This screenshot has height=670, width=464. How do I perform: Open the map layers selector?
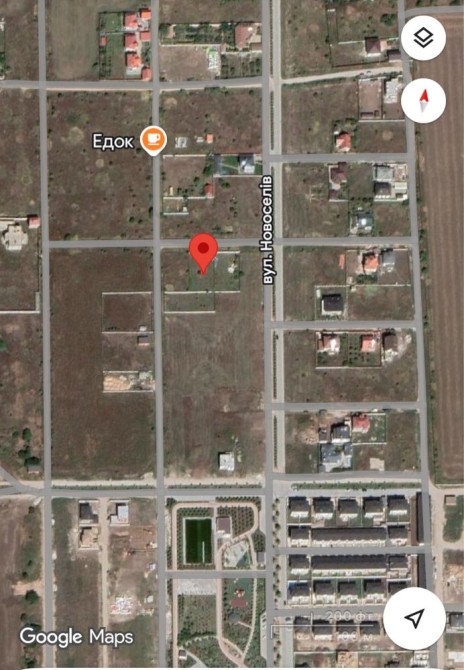[x=423, y=38]
